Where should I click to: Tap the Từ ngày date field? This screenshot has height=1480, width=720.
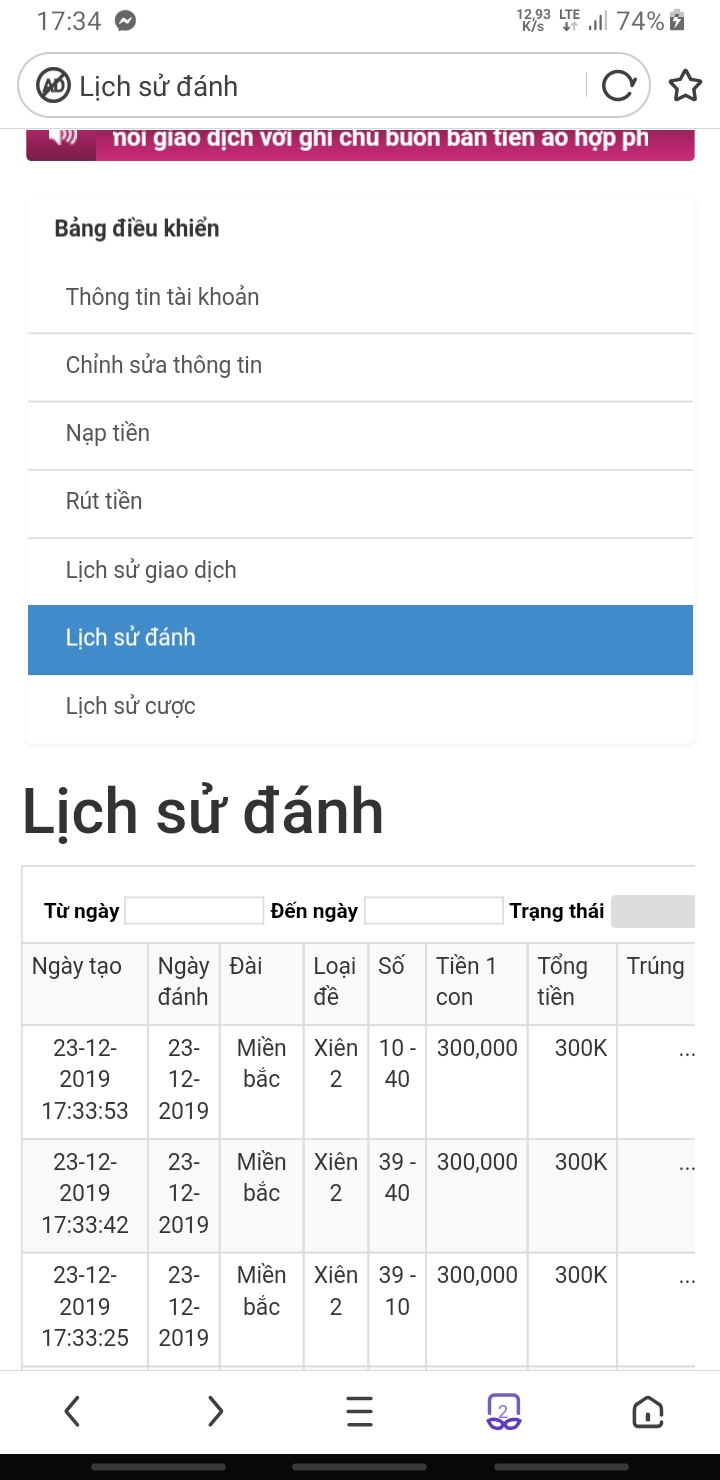(194, 911)
